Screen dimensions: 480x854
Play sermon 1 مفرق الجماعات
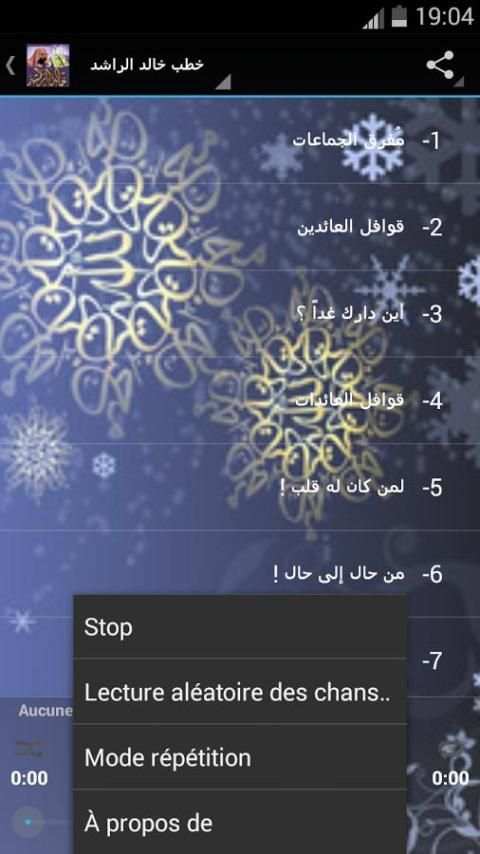coord(240,141)
